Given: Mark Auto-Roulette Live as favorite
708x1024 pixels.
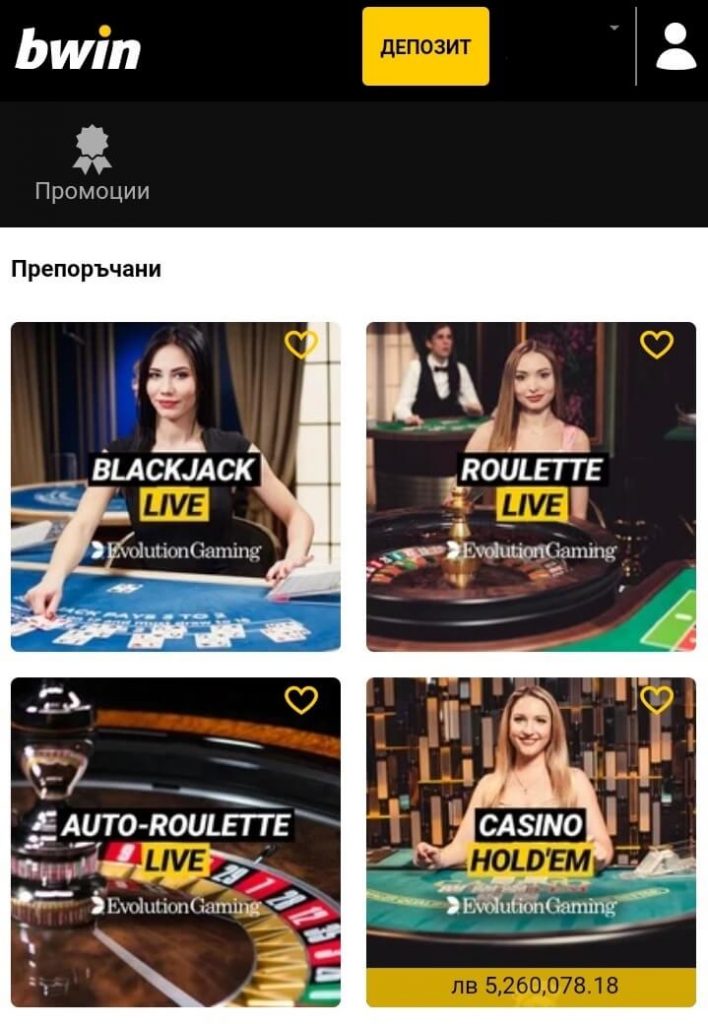Looking at the screenshot, I should 301,700.
